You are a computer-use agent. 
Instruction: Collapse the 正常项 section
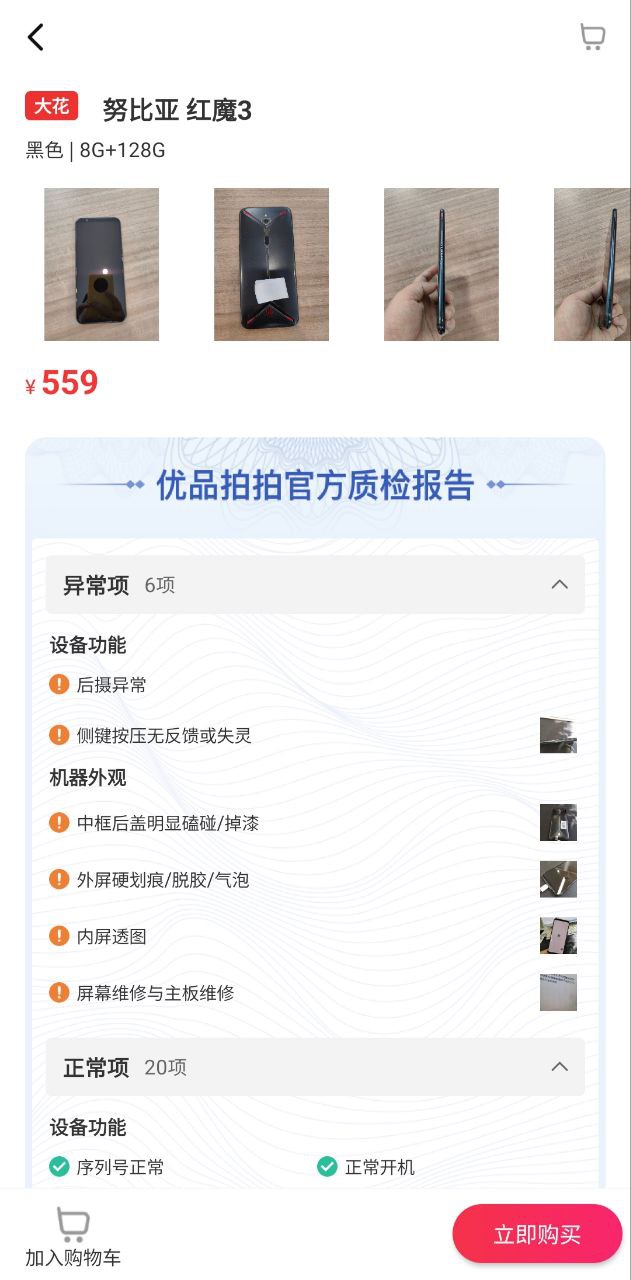[x=559, y=1067]
